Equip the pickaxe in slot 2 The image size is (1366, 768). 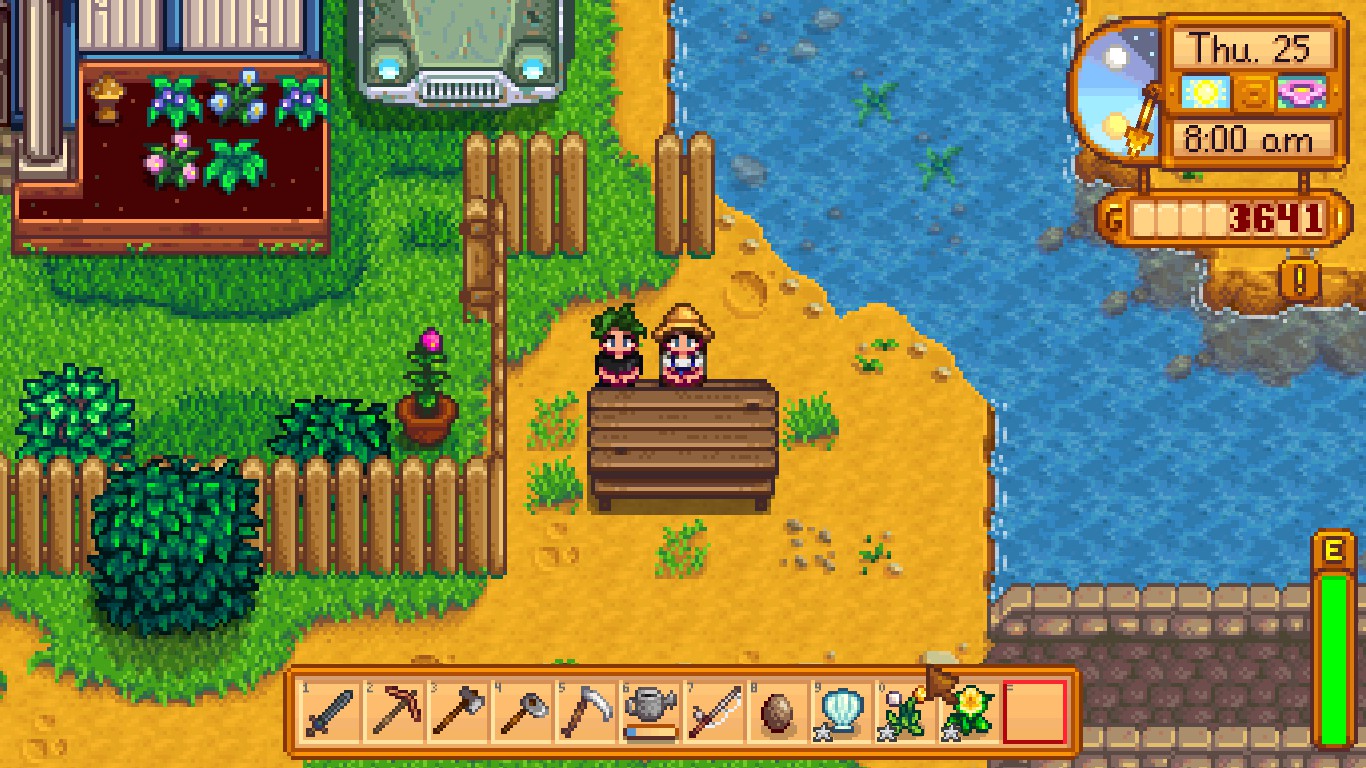[395, 712]
